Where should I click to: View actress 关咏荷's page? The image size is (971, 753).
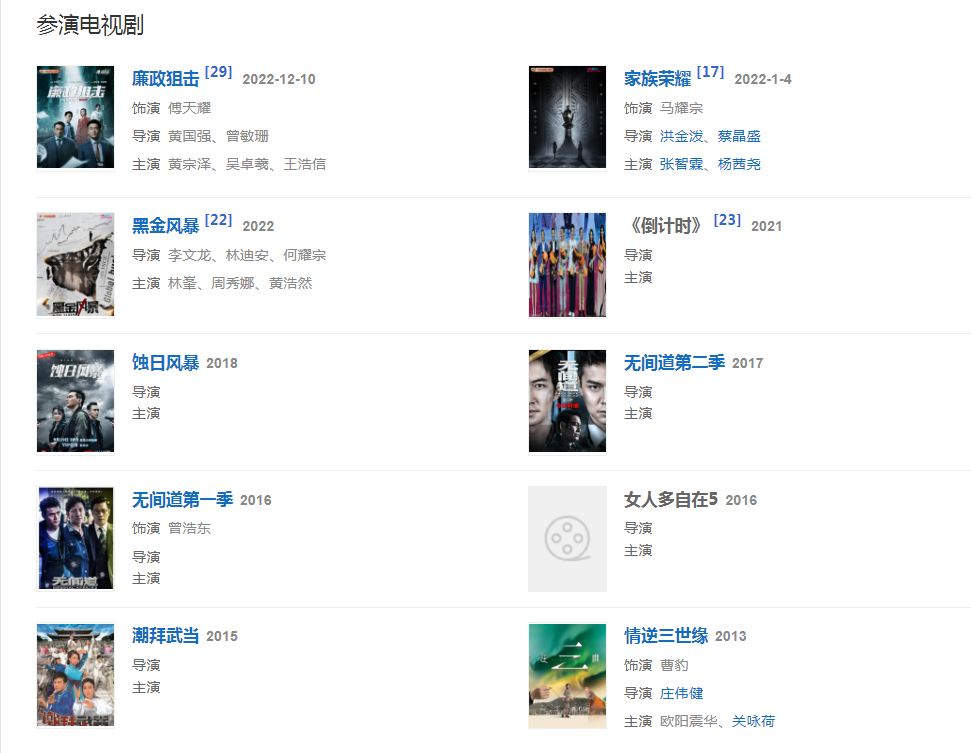(753, 721)
